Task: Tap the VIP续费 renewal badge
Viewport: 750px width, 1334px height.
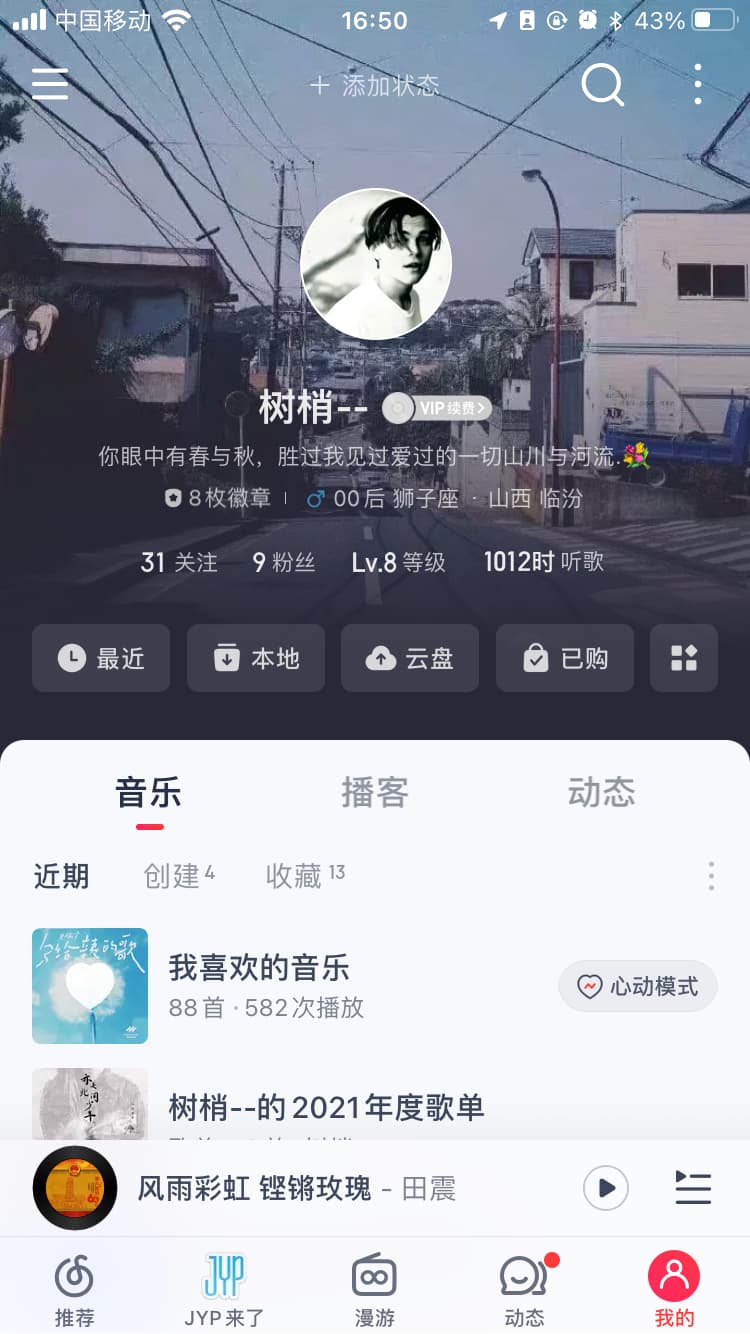Action: tap(437, 408)
